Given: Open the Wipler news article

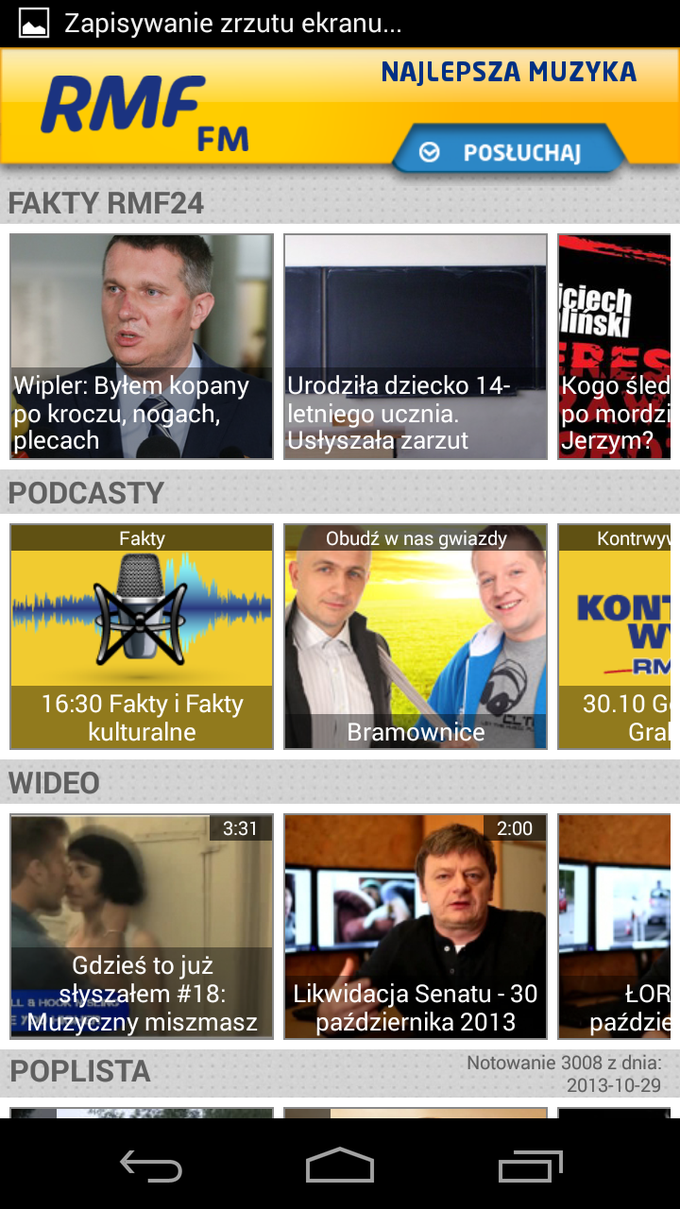Looking at the screenshot, I should (x=141, y=346).
